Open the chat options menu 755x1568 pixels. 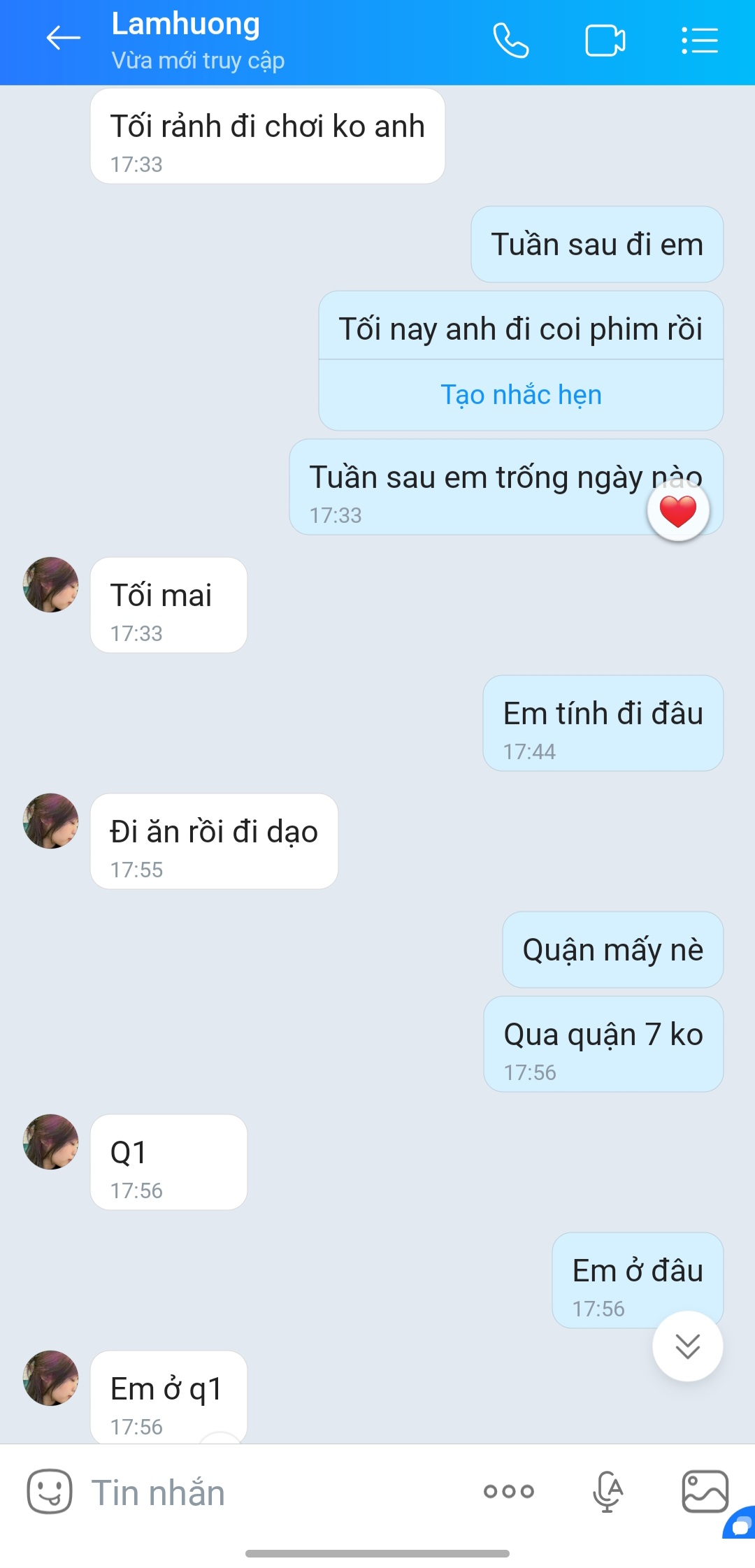click(700, 41)
